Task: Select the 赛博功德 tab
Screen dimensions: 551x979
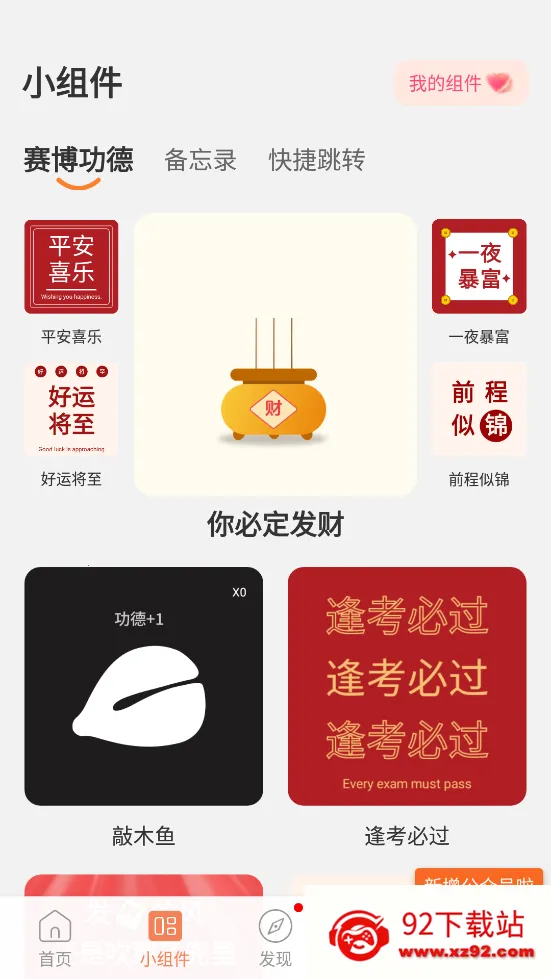Action: point(78,160)
